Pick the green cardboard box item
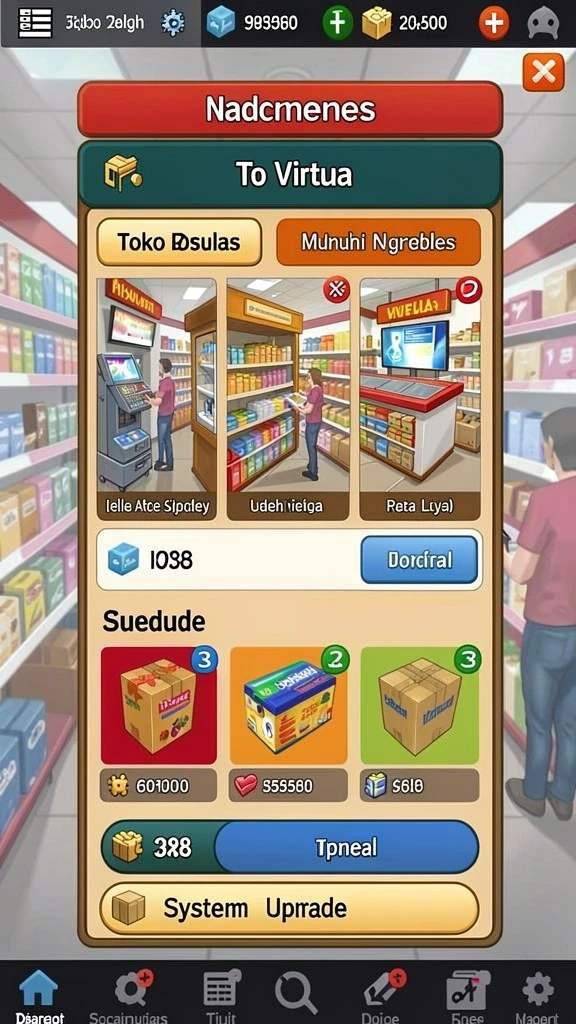Image resolution: width=576 pixels, height=1024 pixels. coord(420,705)
